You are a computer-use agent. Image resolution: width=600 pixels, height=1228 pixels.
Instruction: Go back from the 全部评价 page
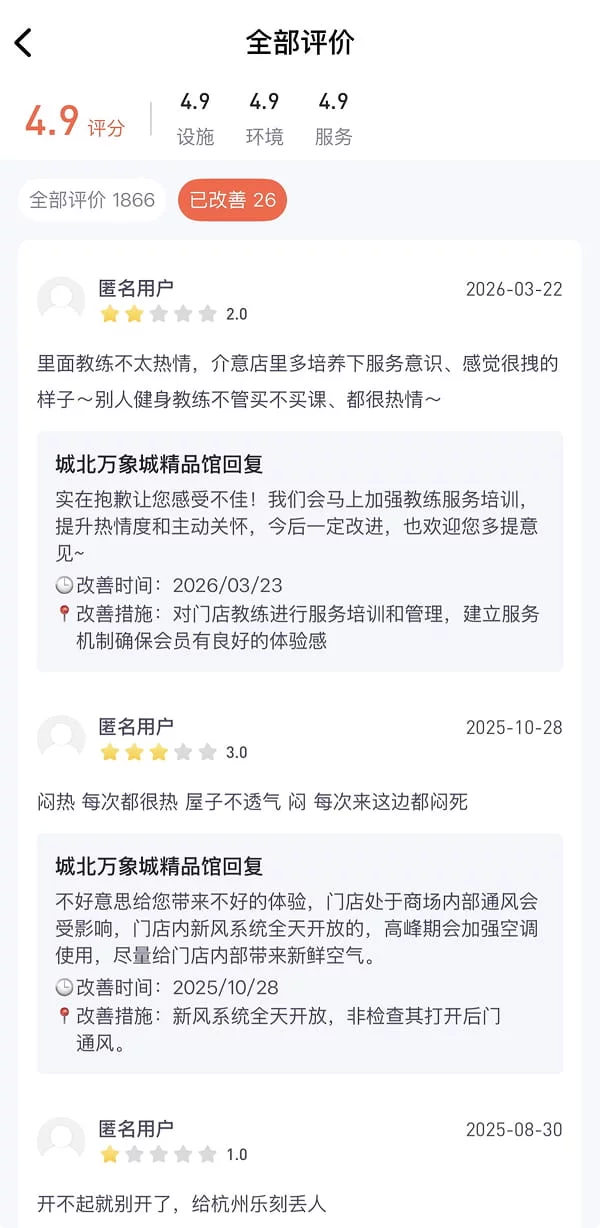point(24,43)
